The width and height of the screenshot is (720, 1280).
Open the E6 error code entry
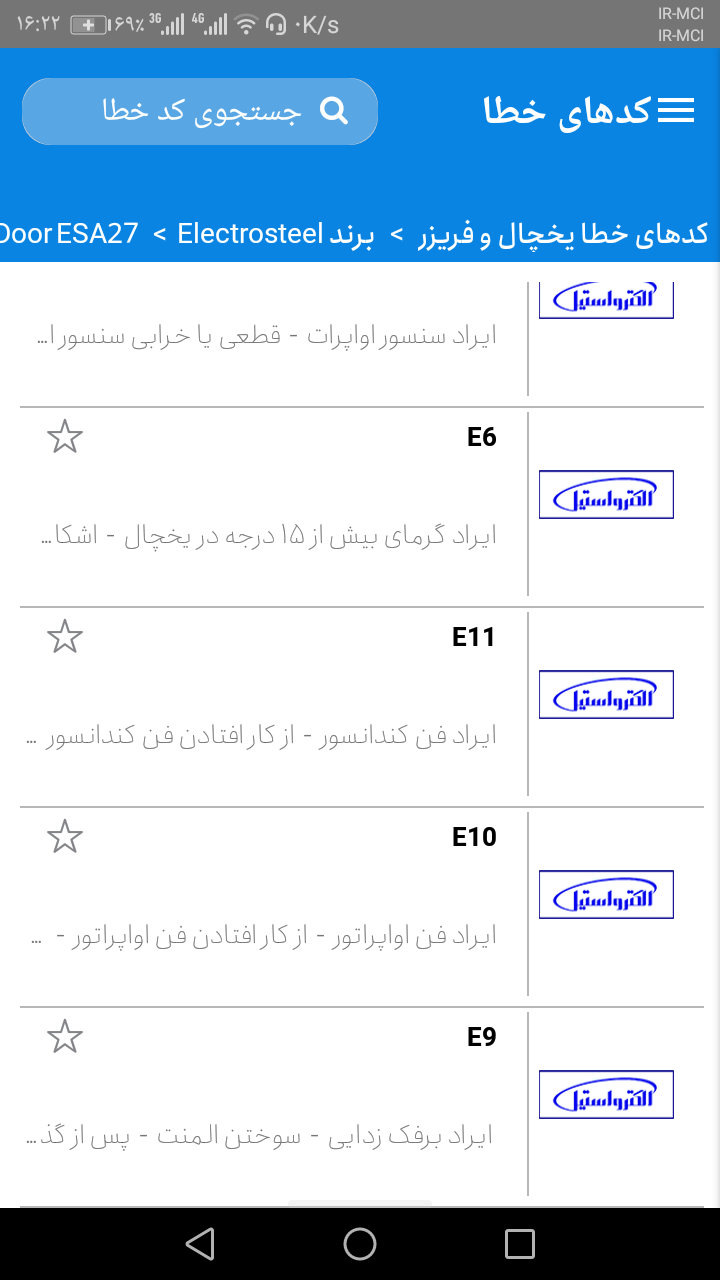[360, 506]
